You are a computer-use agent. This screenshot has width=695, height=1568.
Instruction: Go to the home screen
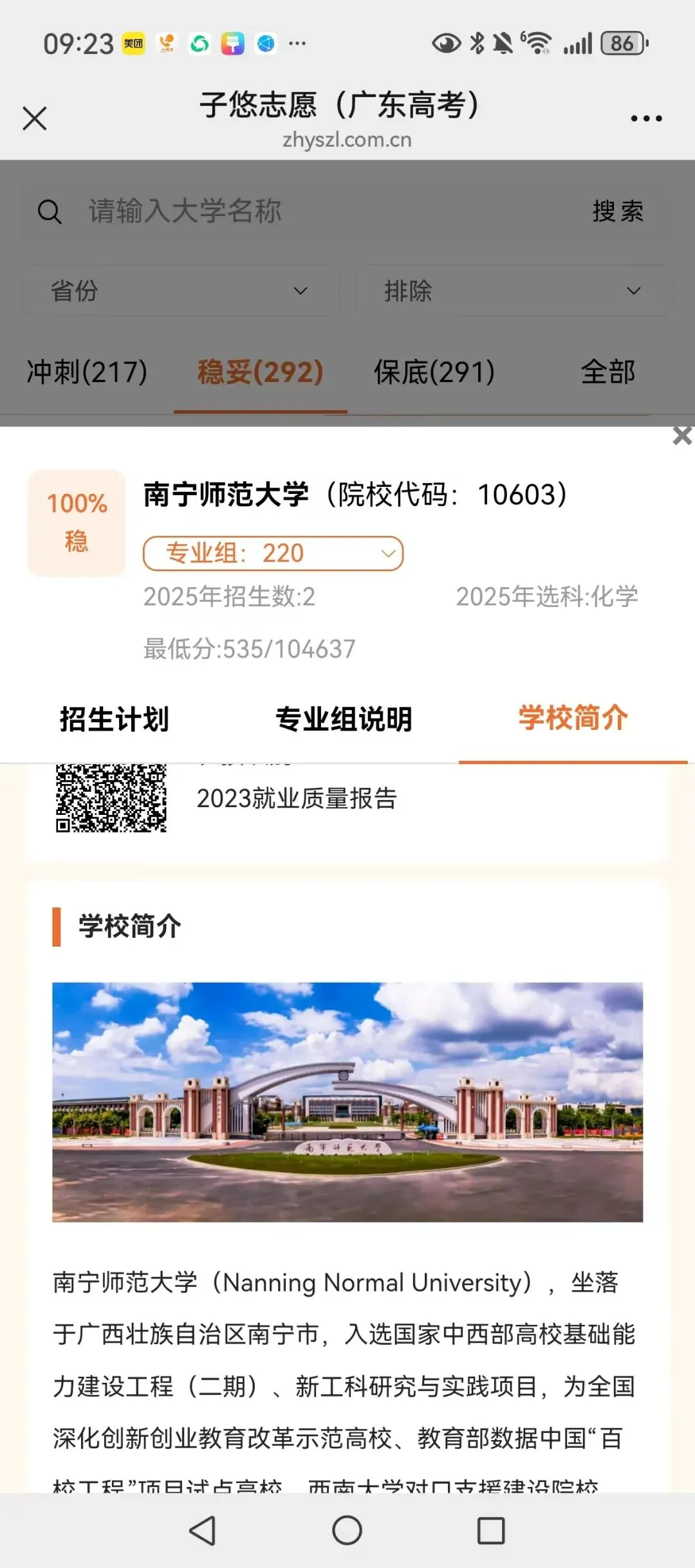coord(347,1530)
